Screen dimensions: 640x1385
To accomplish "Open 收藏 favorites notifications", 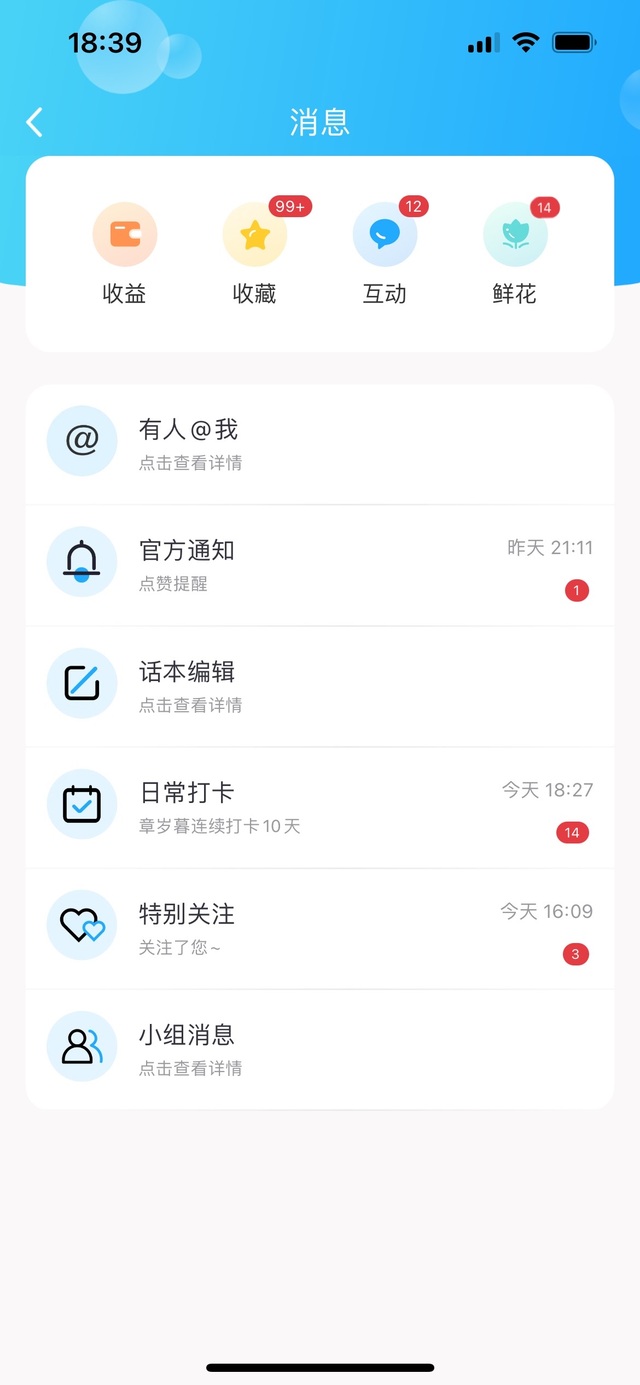I will 254,252.
